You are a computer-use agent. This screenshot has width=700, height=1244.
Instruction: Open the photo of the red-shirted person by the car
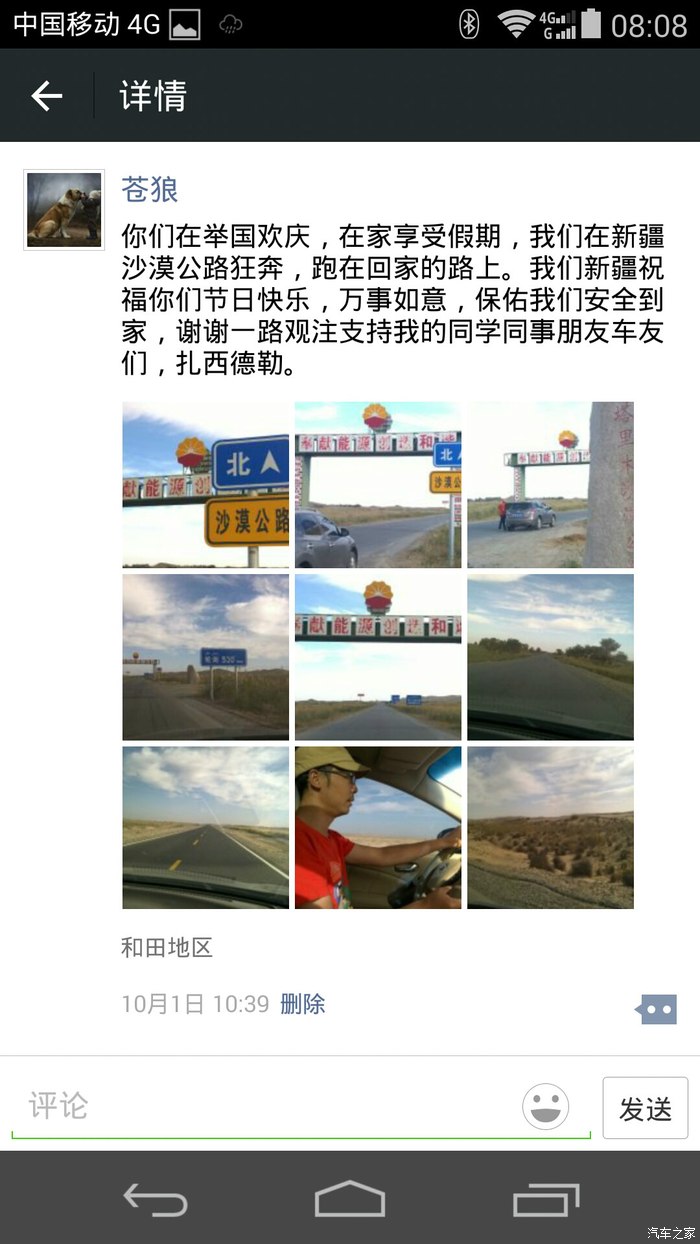[x=550, y=485]
